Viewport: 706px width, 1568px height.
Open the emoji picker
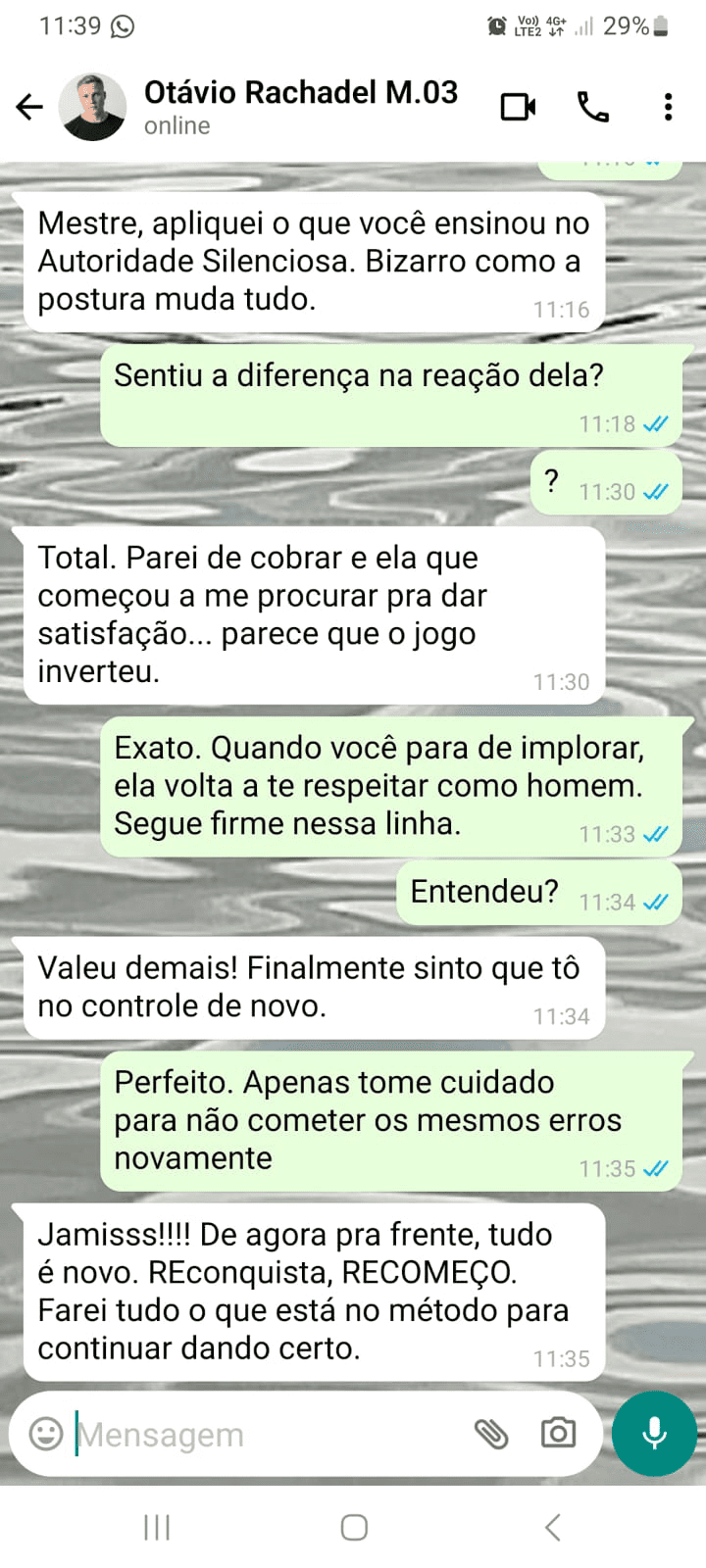point(45,1434)
